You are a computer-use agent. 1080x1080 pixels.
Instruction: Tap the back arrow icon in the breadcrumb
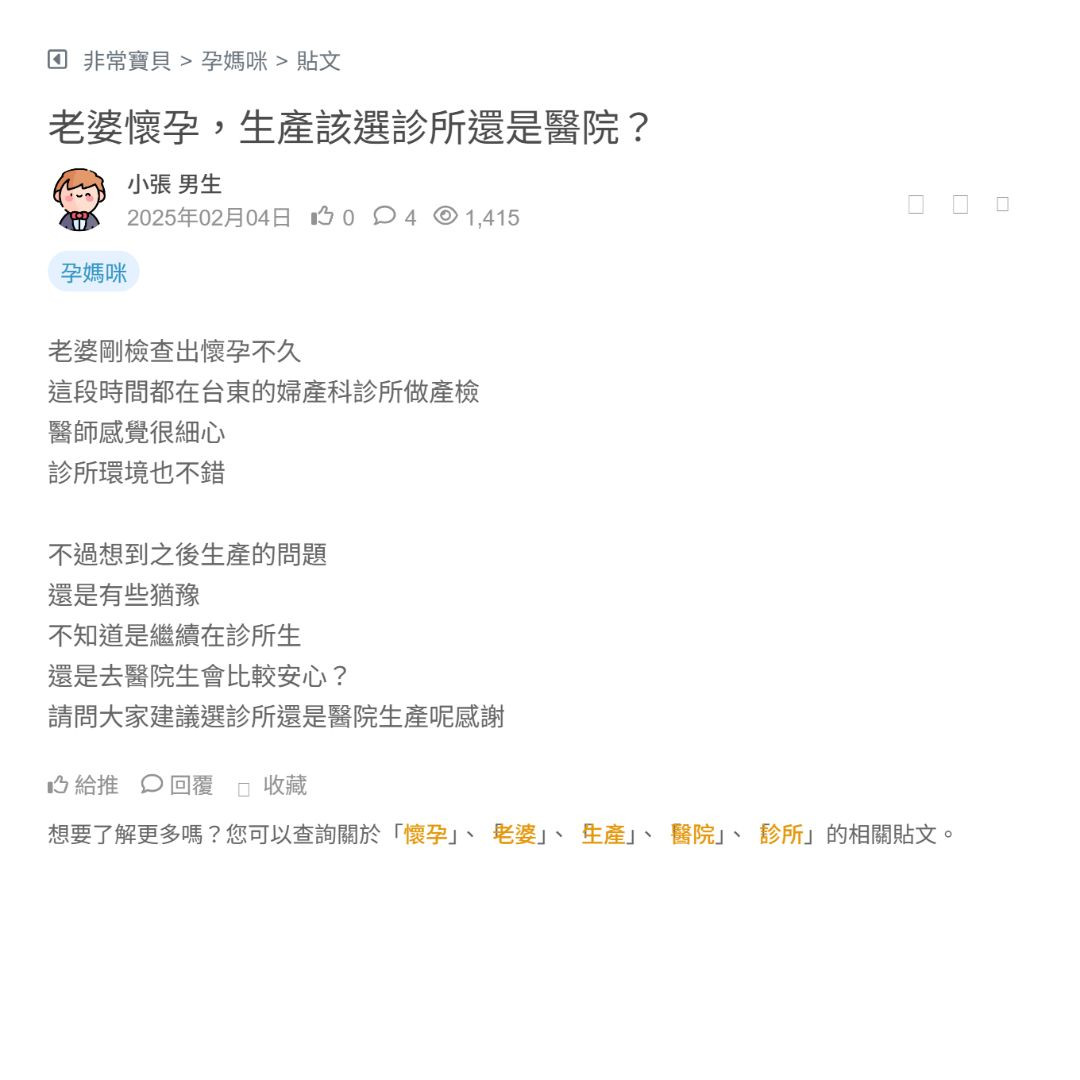pos(57,60)
